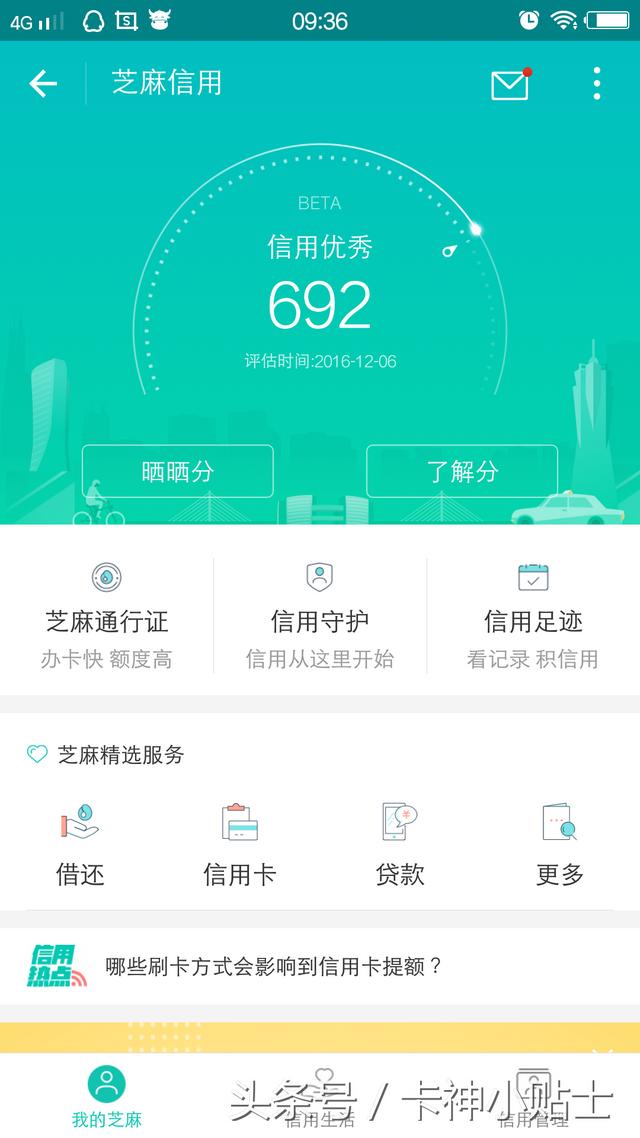This screenshot has width=640, height=1138.
Task: Open 信用足迹
Action: point(533,616)
